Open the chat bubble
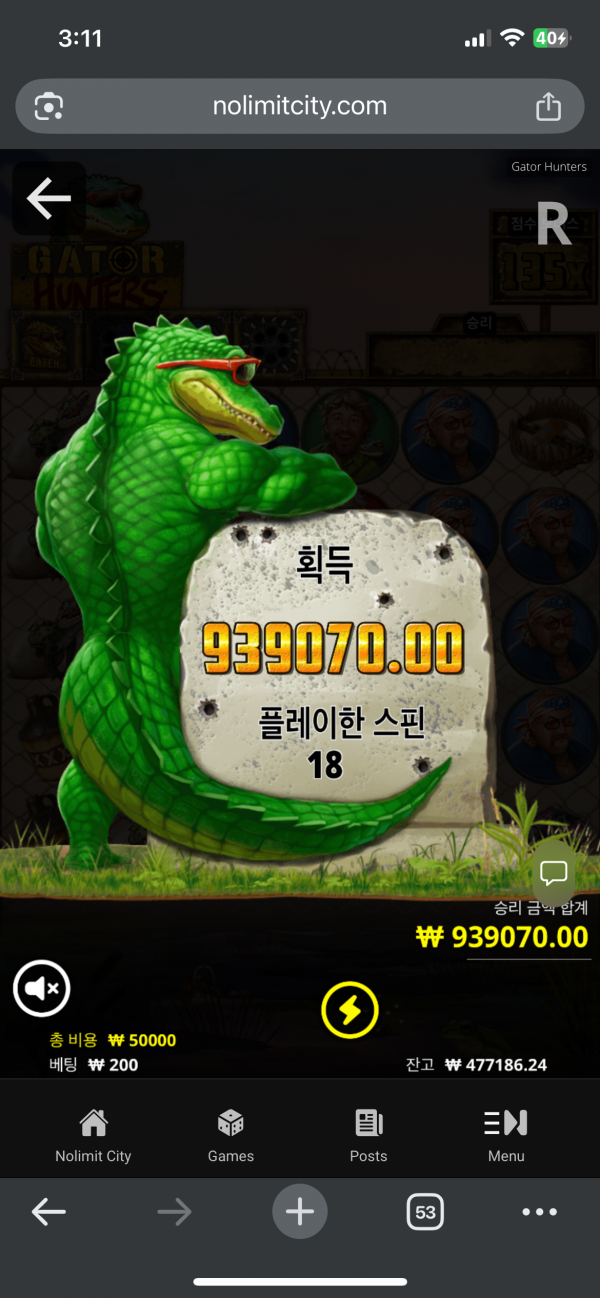600x1298 pixels. [554, 871]
